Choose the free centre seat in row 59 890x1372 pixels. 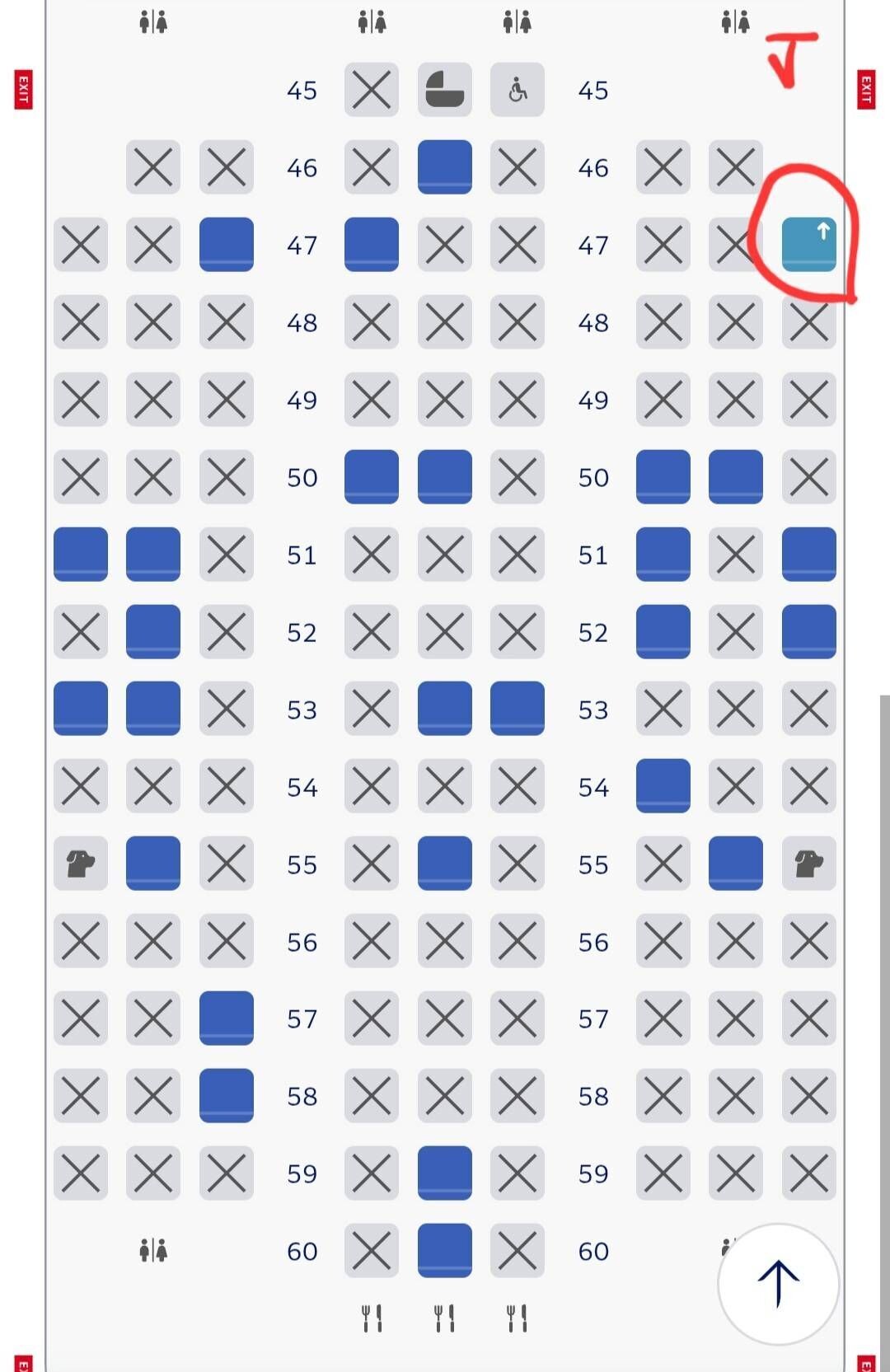(444, 1173)
